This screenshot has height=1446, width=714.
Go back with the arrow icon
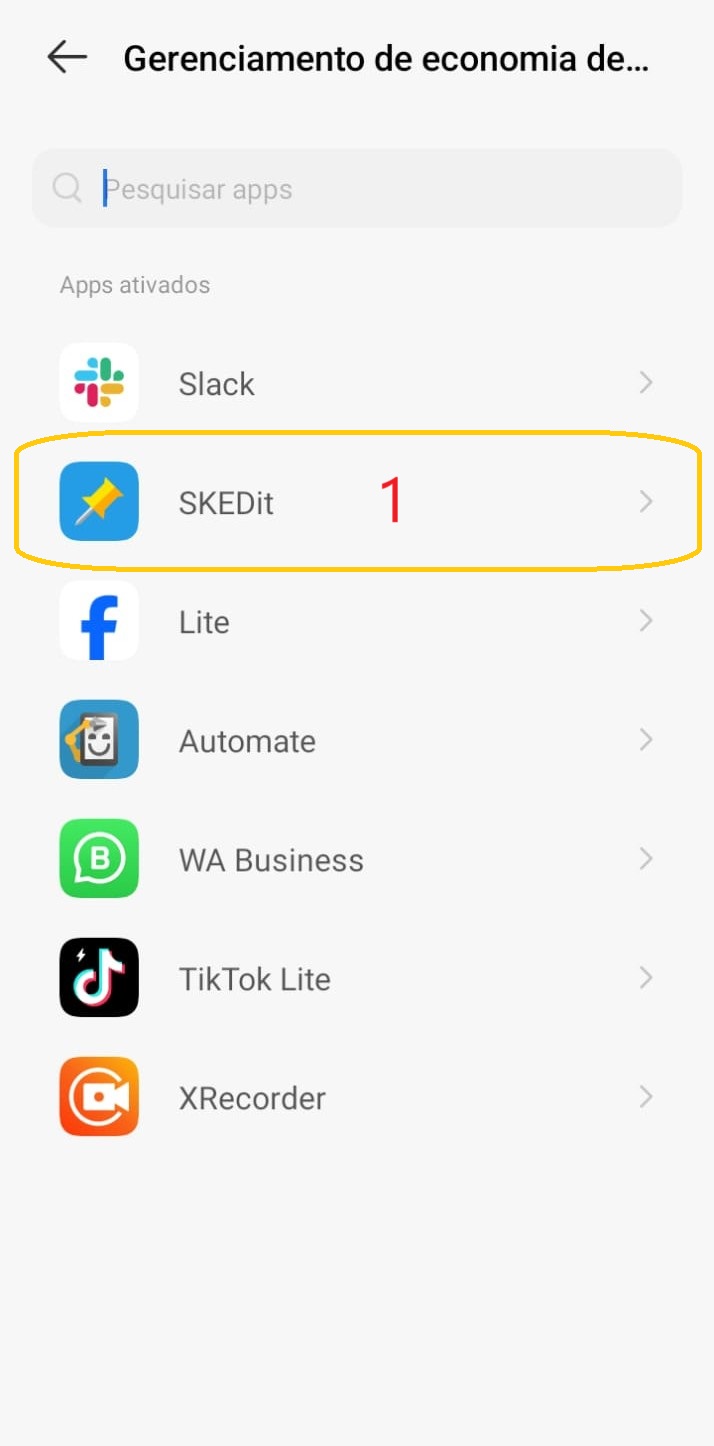[x=67, y=58]
